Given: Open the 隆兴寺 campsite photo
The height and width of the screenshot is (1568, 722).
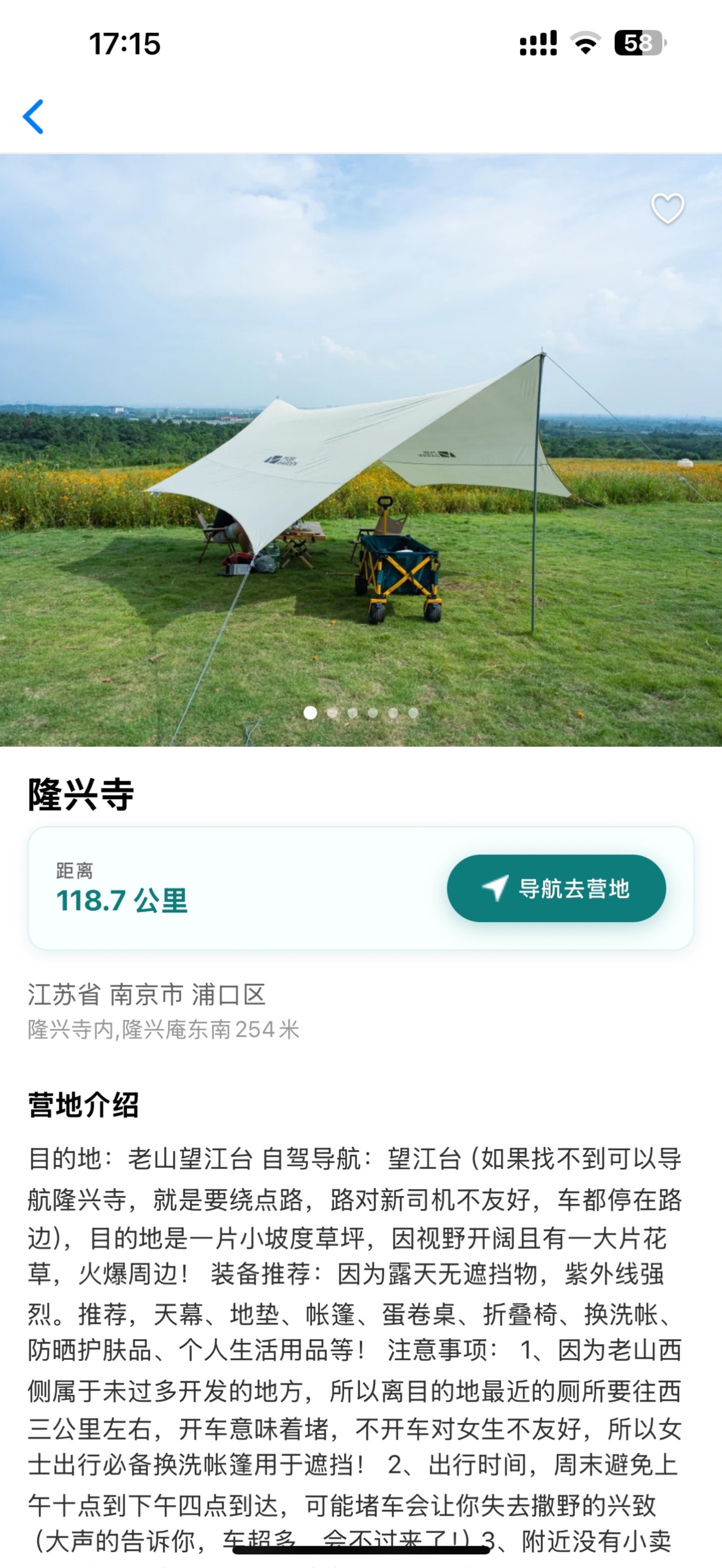Looking at the screenshot, I should (x=361, y=450).
